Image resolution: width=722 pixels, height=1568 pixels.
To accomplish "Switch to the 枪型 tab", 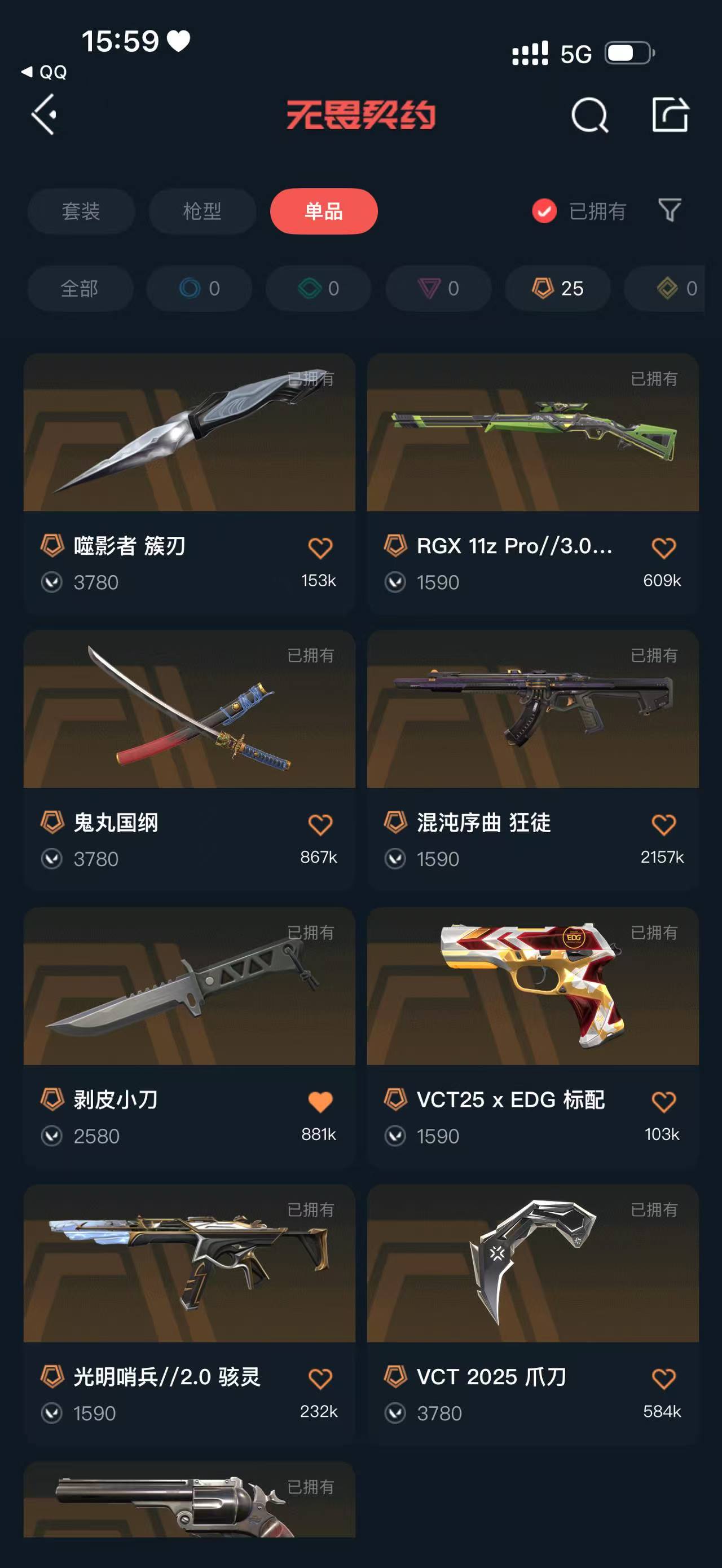I will [x=202, y=211].
